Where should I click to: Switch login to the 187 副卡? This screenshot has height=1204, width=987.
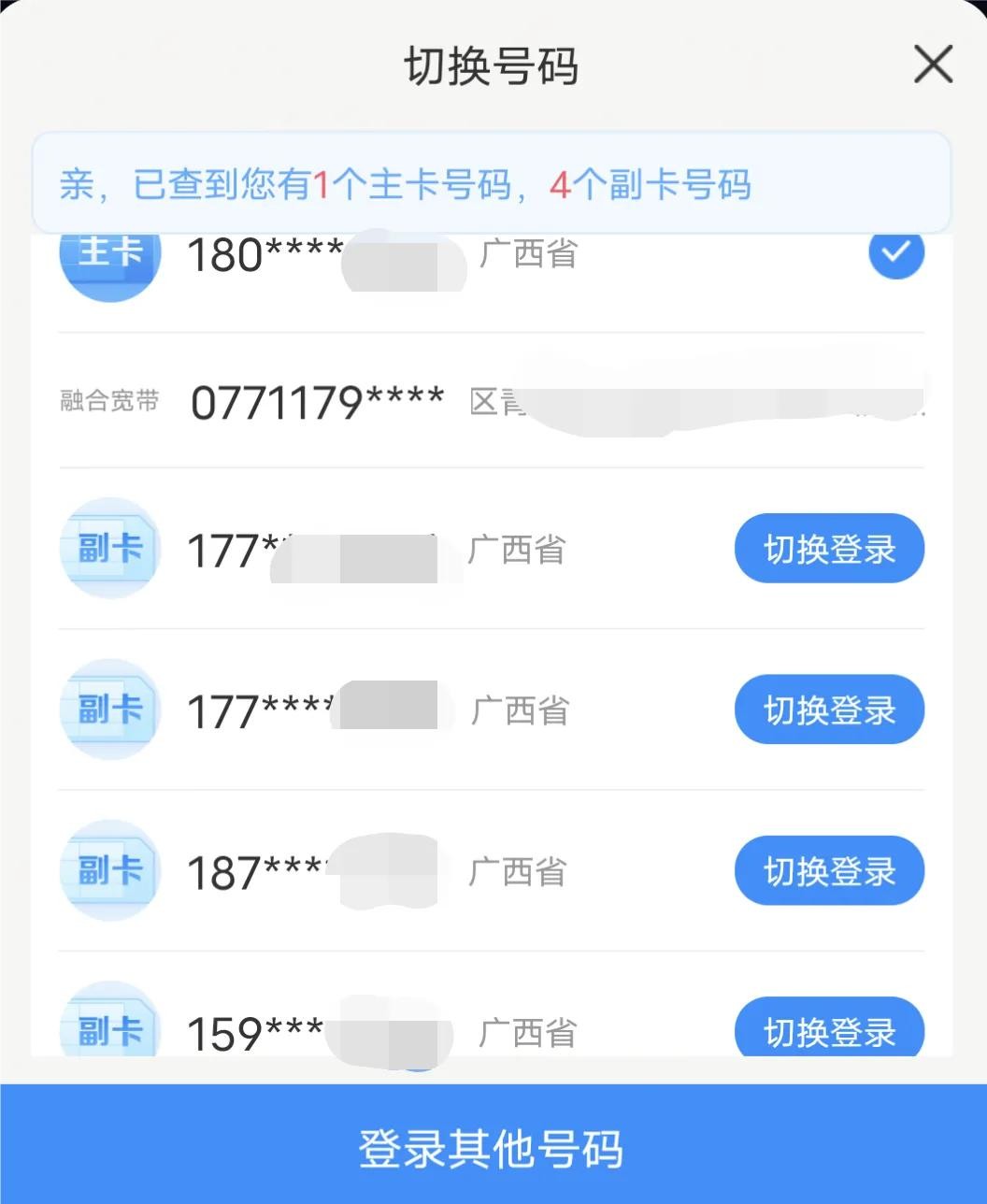pyautogui.click(x=829, y=871)
